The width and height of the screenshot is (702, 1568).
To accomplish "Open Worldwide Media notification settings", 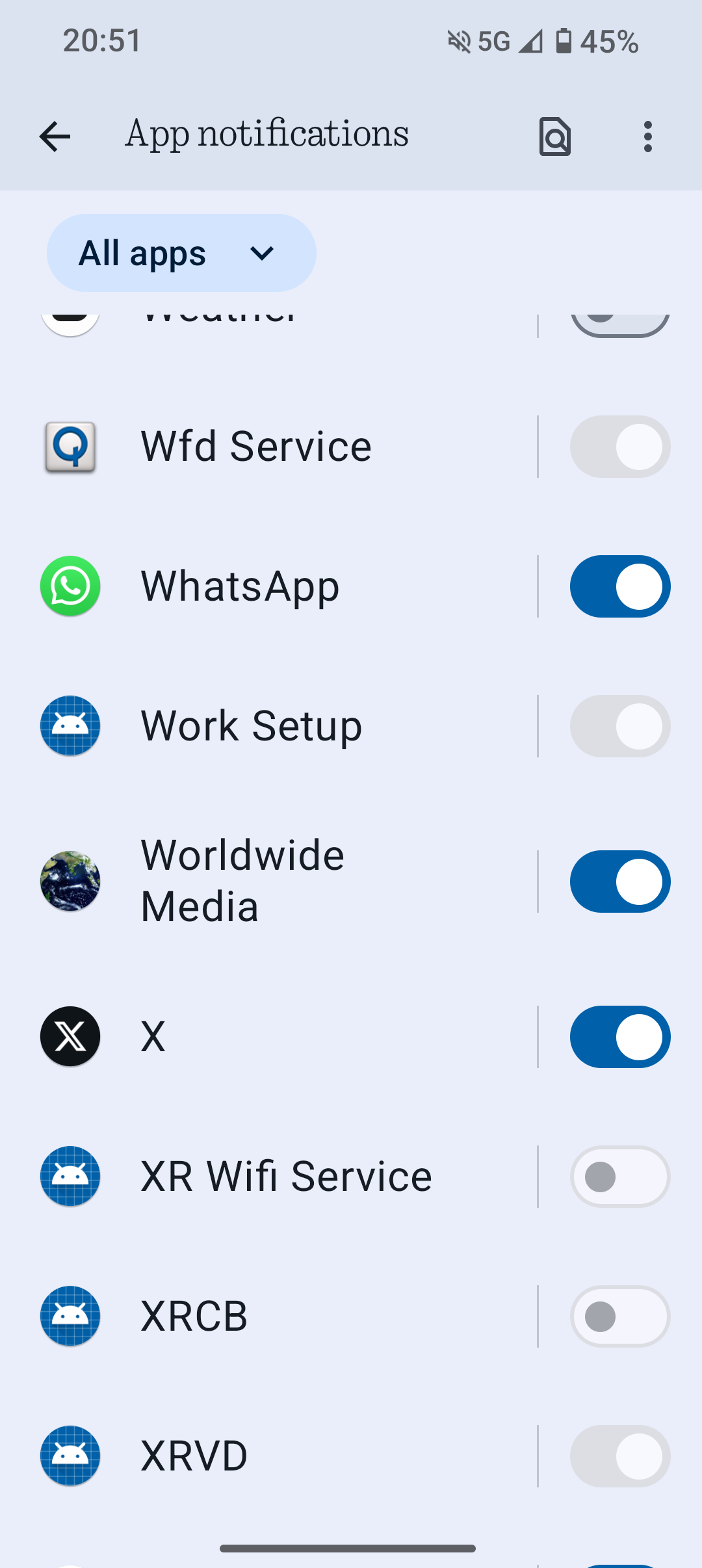I will (269, 882).
